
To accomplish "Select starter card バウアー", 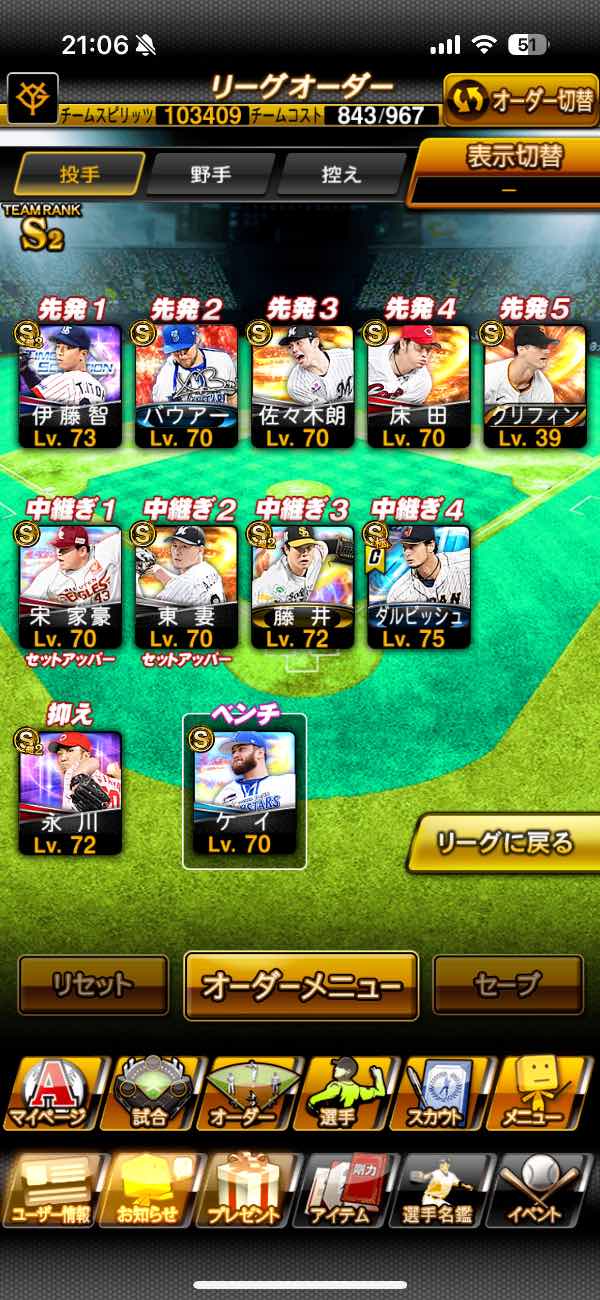I will coord(184,386).
